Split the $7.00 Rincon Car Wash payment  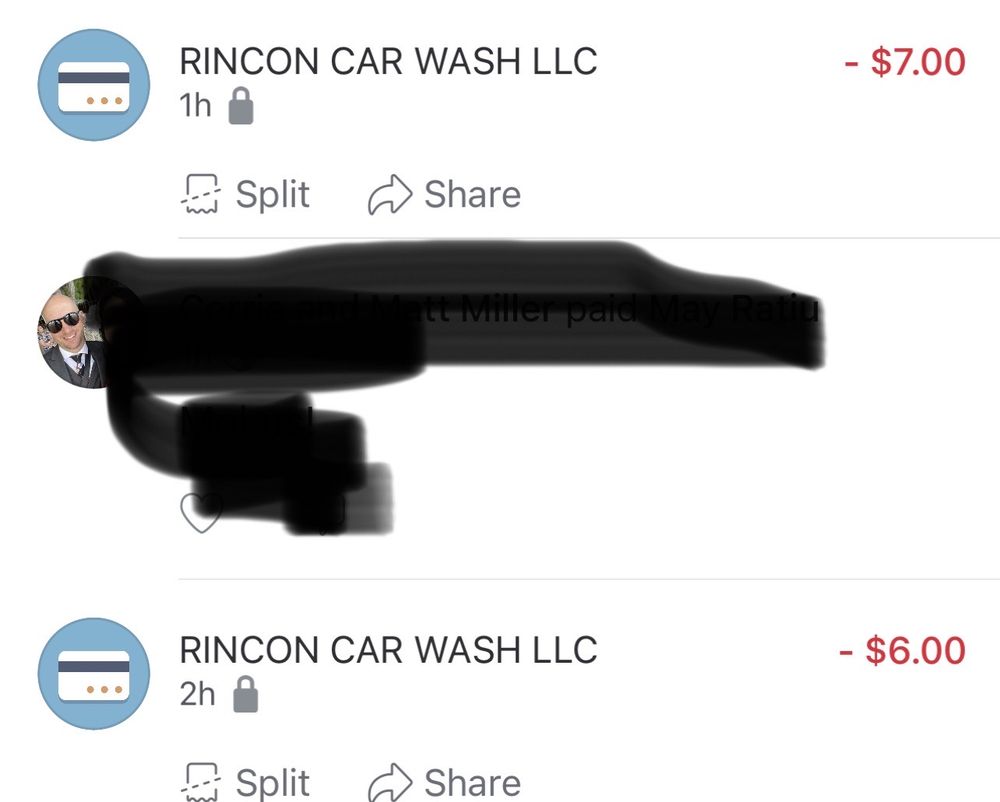click(246, 194)
